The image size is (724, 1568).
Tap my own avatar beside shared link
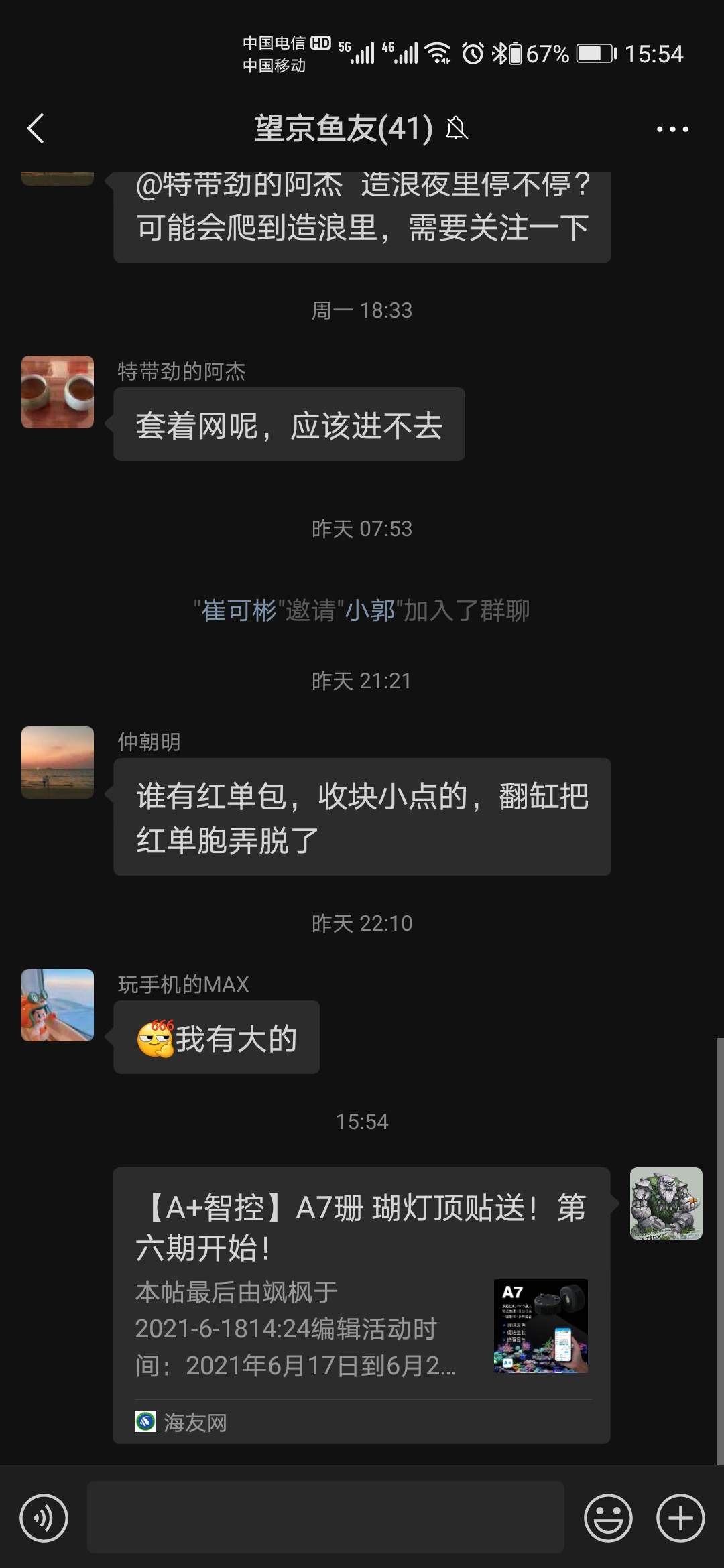point(666,1203)
